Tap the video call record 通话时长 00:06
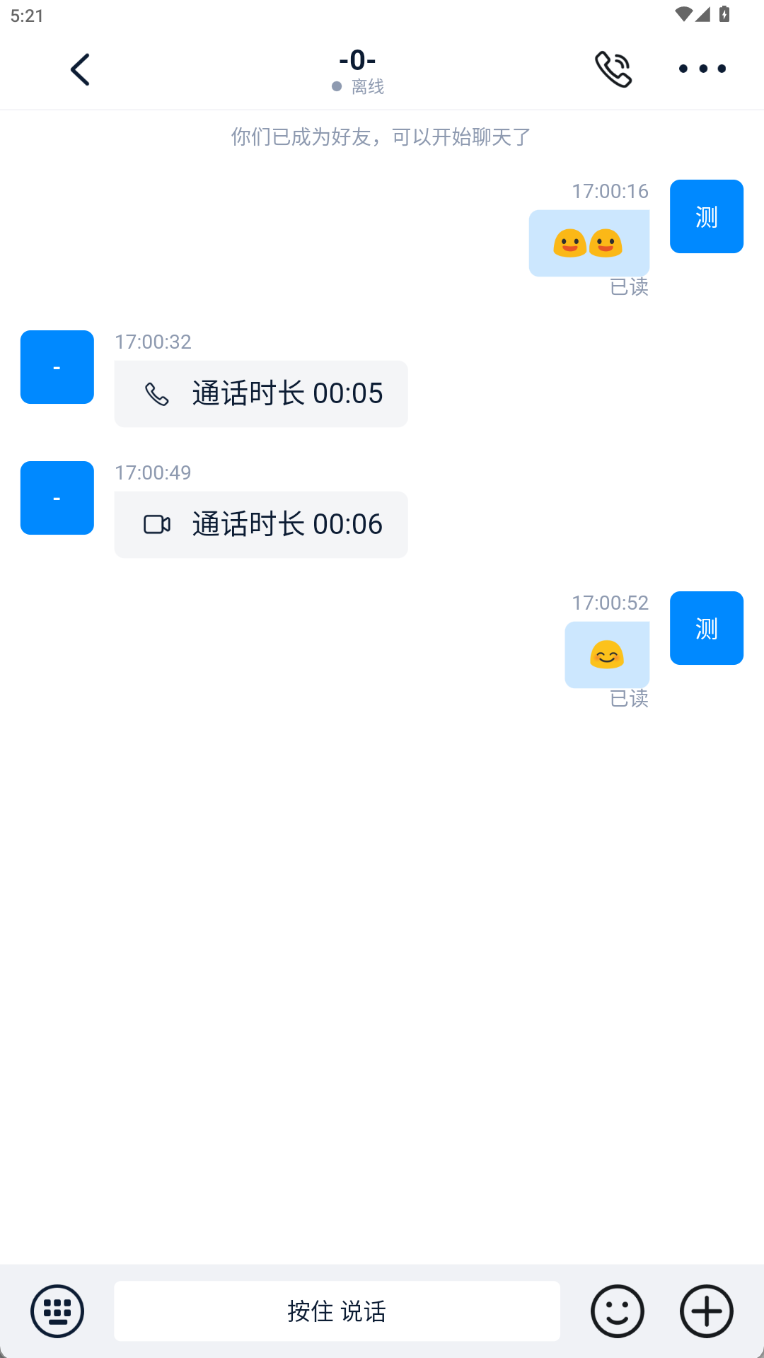The image size is (764, 1358). point(261,525)
